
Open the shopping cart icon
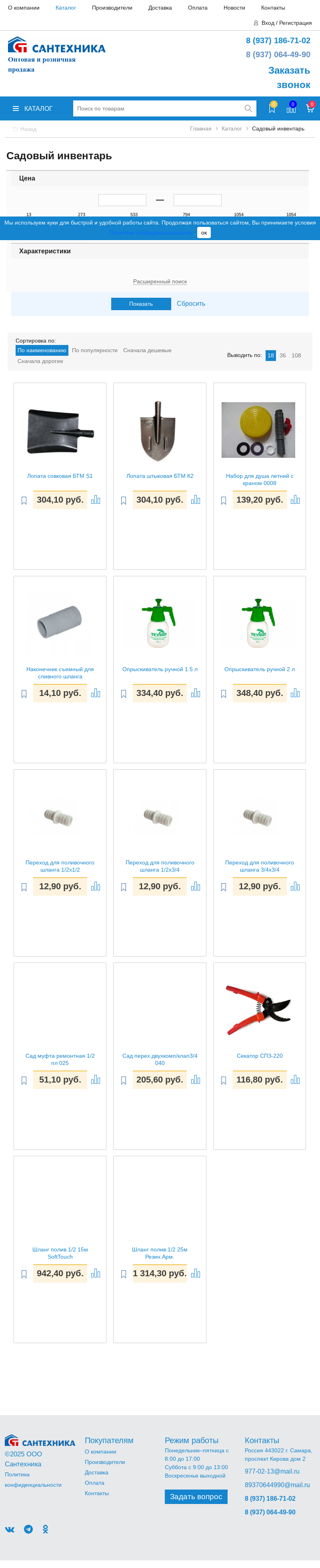pos(310,108)
